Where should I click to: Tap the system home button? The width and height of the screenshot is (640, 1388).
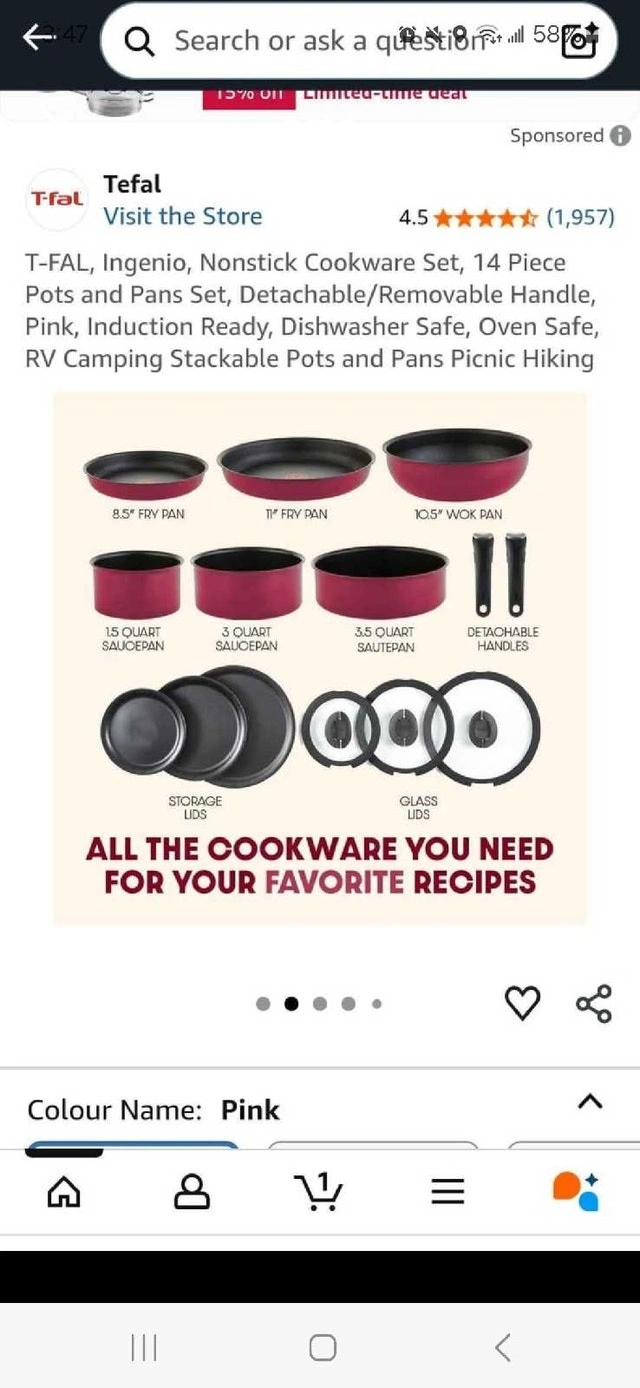pos(322,1348)
